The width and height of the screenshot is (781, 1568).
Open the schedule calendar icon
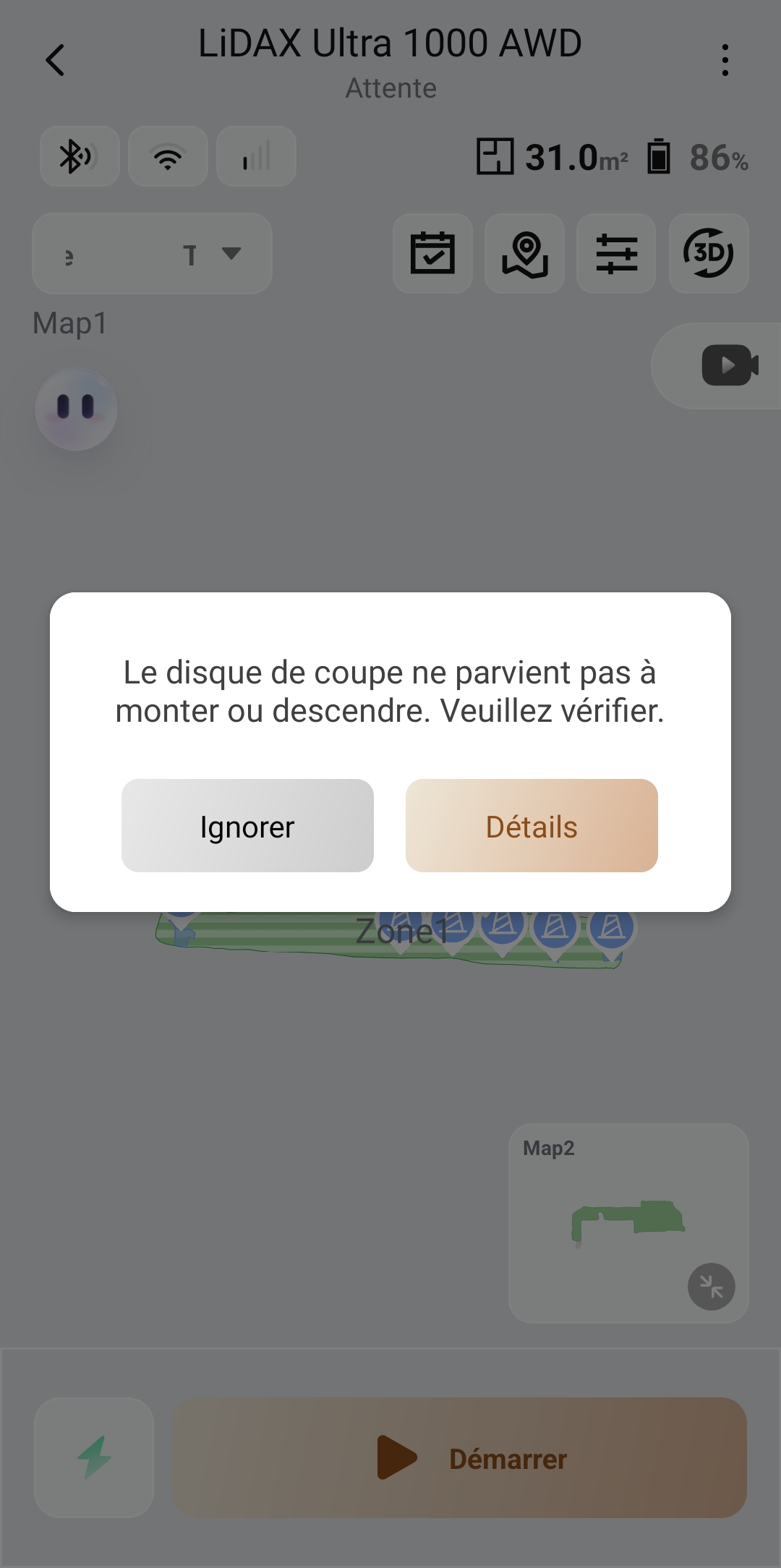[432, 254]
